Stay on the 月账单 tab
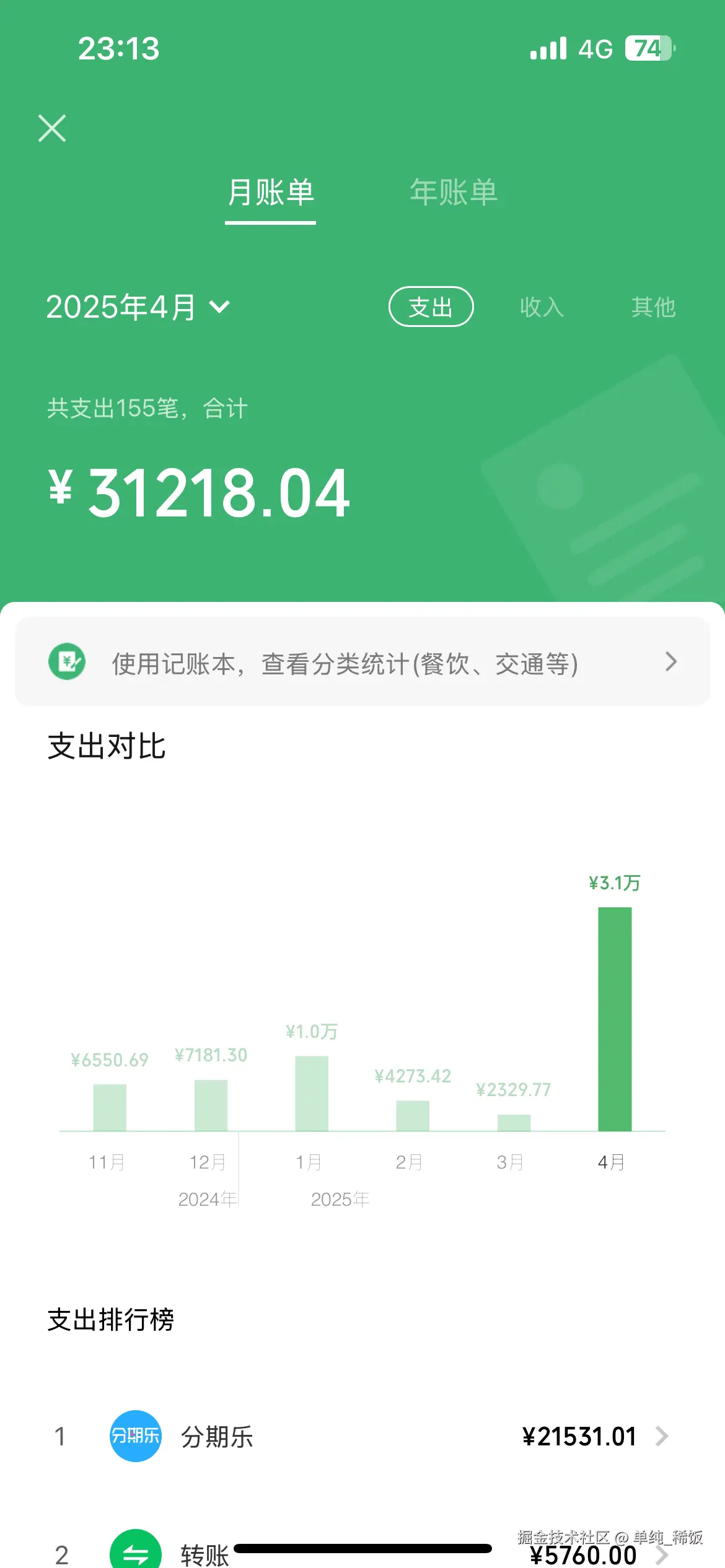 pyautogui.click(x=270, y=193)
